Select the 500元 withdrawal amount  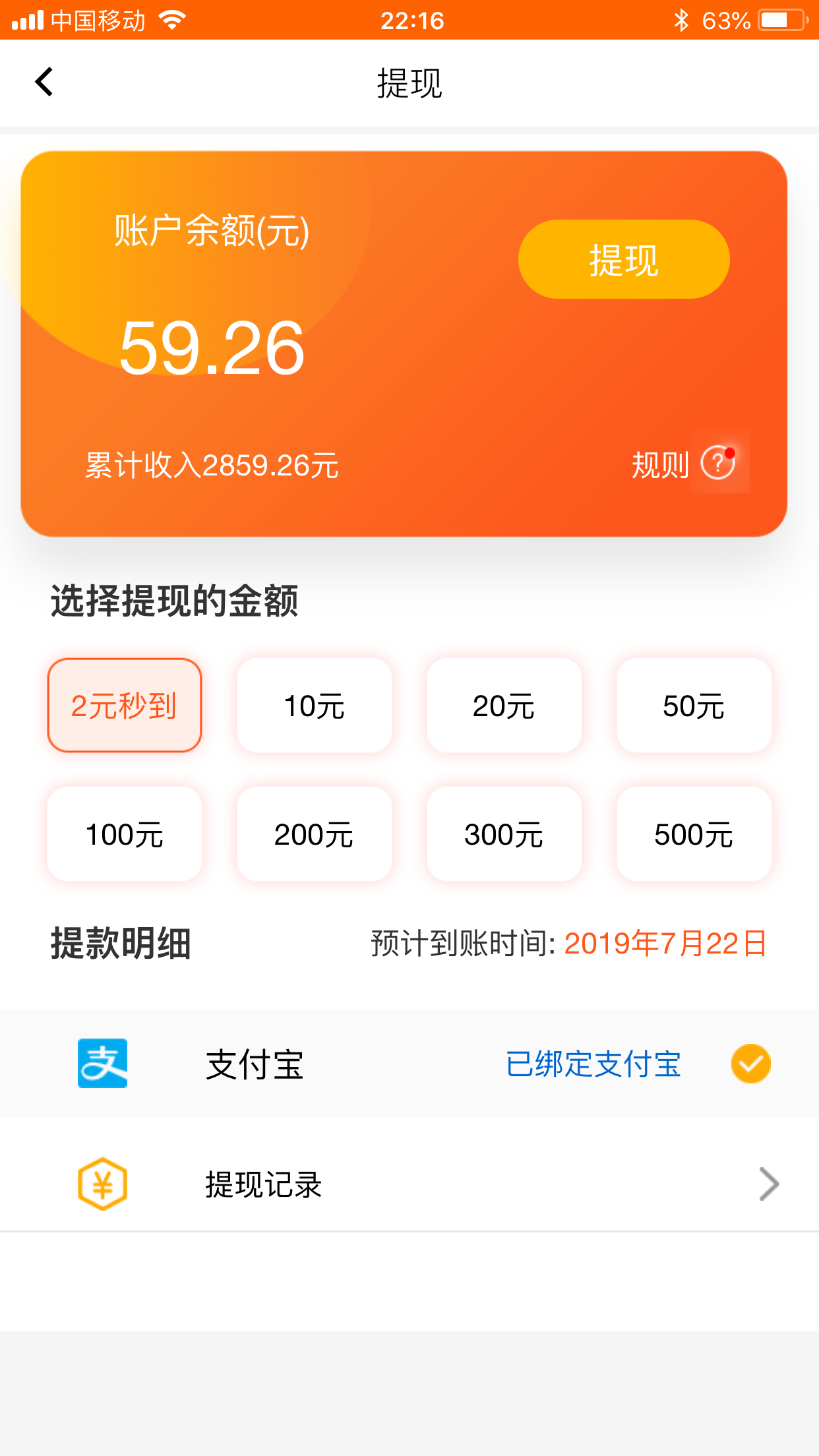[x=694, y=834]
